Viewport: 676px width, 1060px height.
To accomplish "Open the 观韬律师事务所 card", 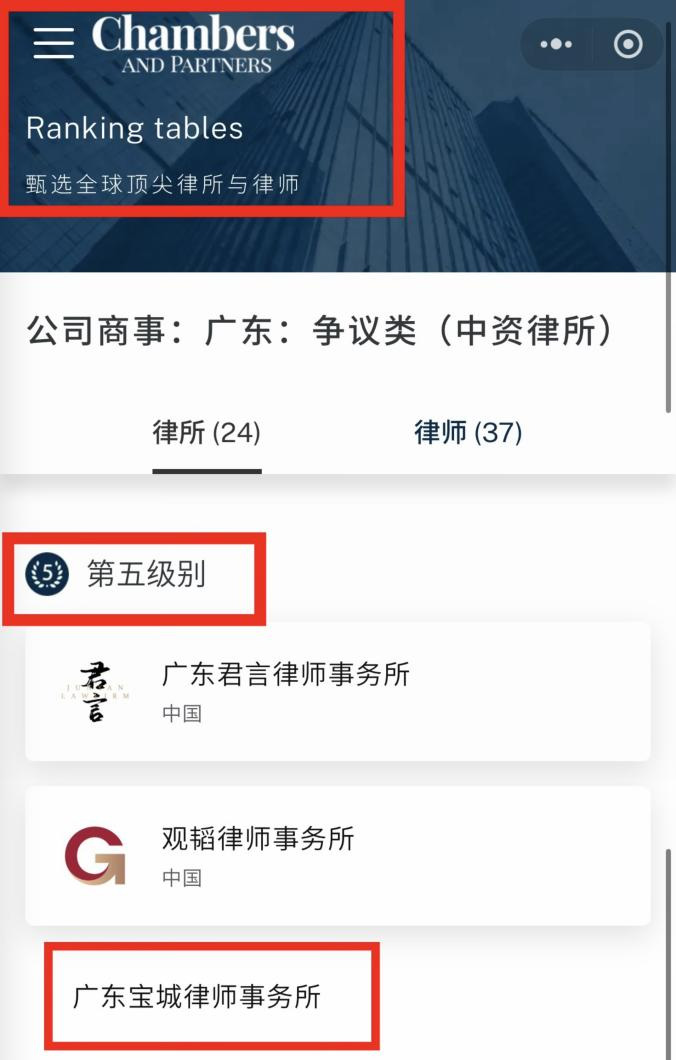I will [338, 855].
